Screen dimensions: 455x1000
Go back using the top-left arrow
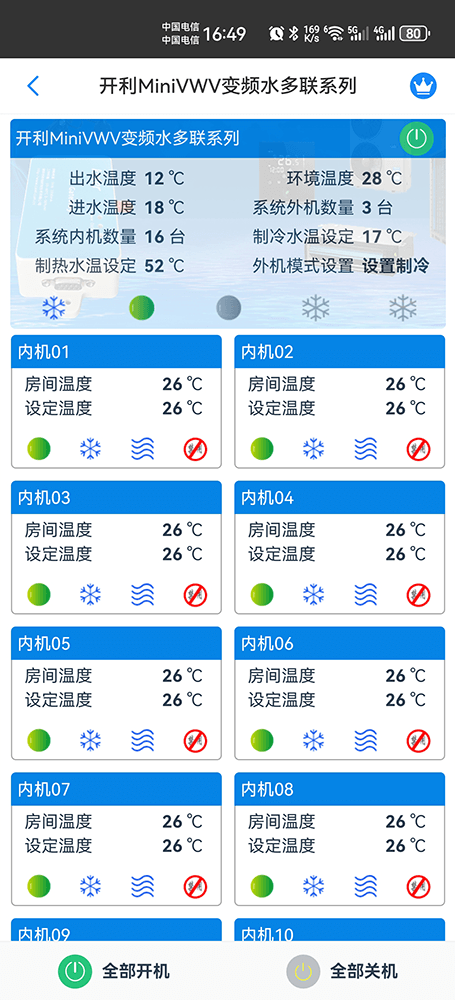tap(33, 86)
